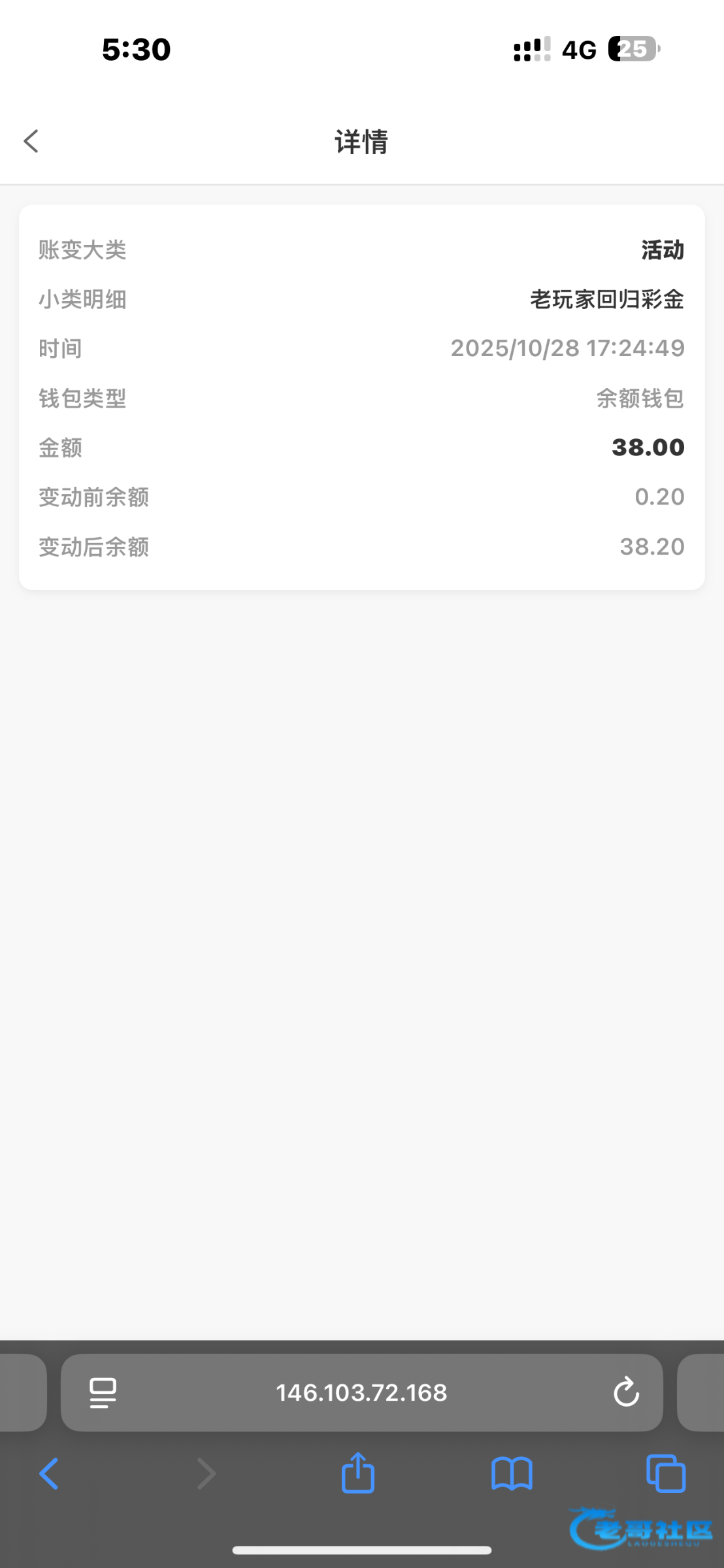Go back from the 详情 page

31,141
